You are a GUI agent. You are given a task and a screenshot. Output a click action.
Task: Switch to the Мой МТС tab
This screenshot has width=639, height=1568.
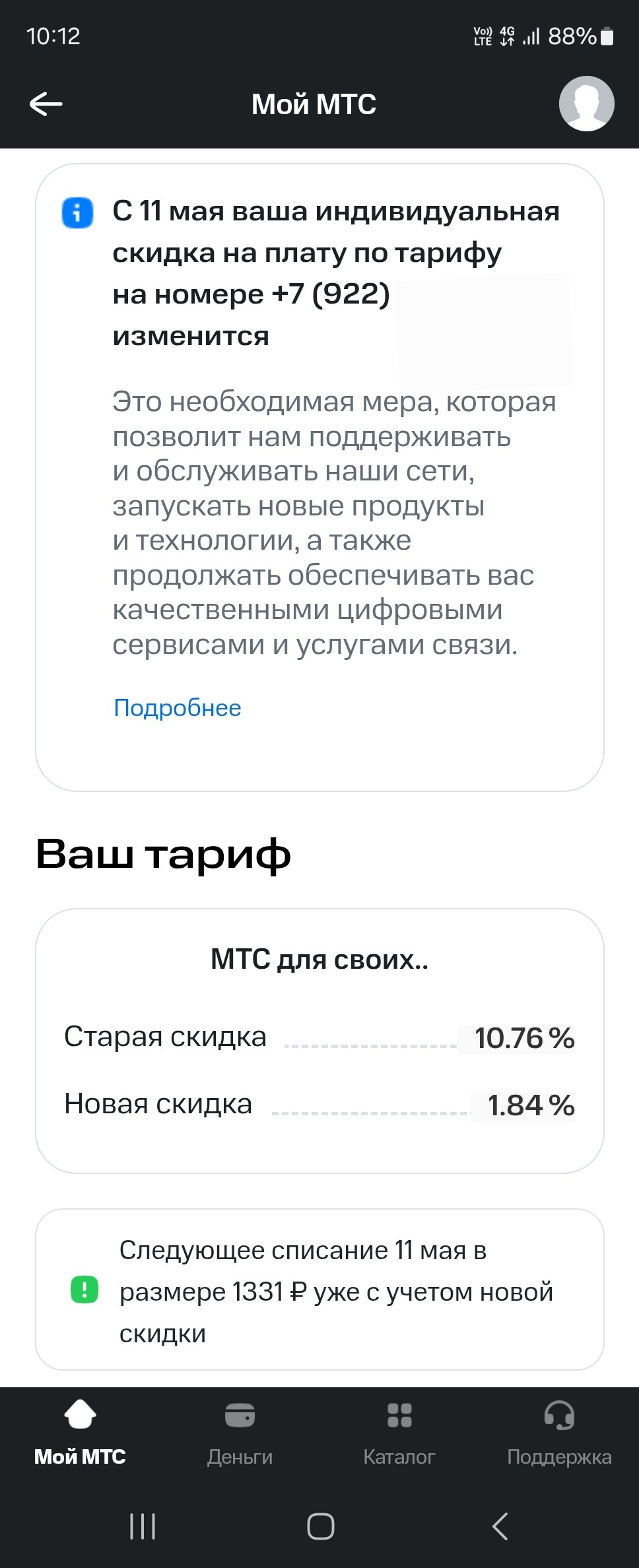[80, 1432]
